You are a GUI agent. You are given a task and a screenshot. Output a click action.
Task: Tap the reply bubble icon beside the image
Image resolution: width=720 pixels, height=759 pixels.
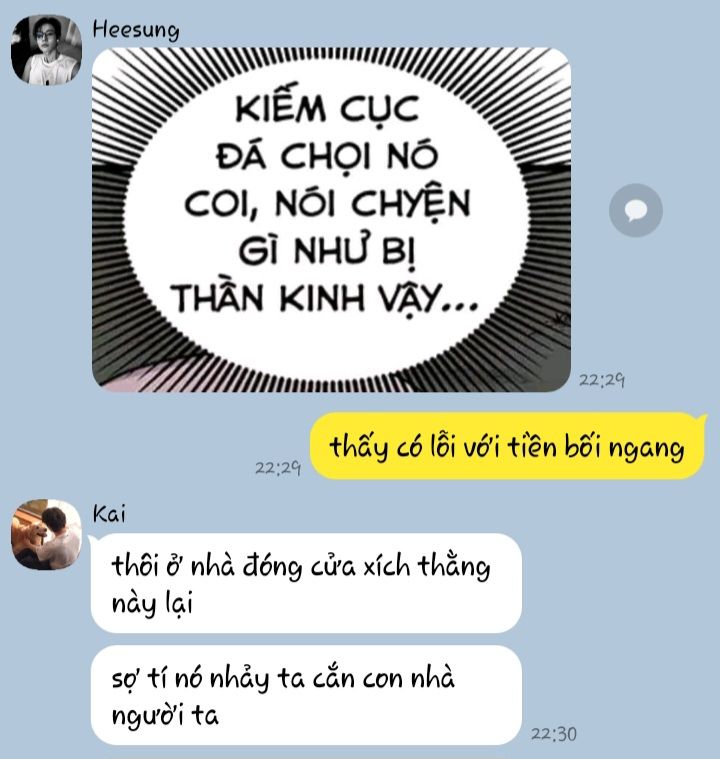pyautogui.click(x=636, y=210)
